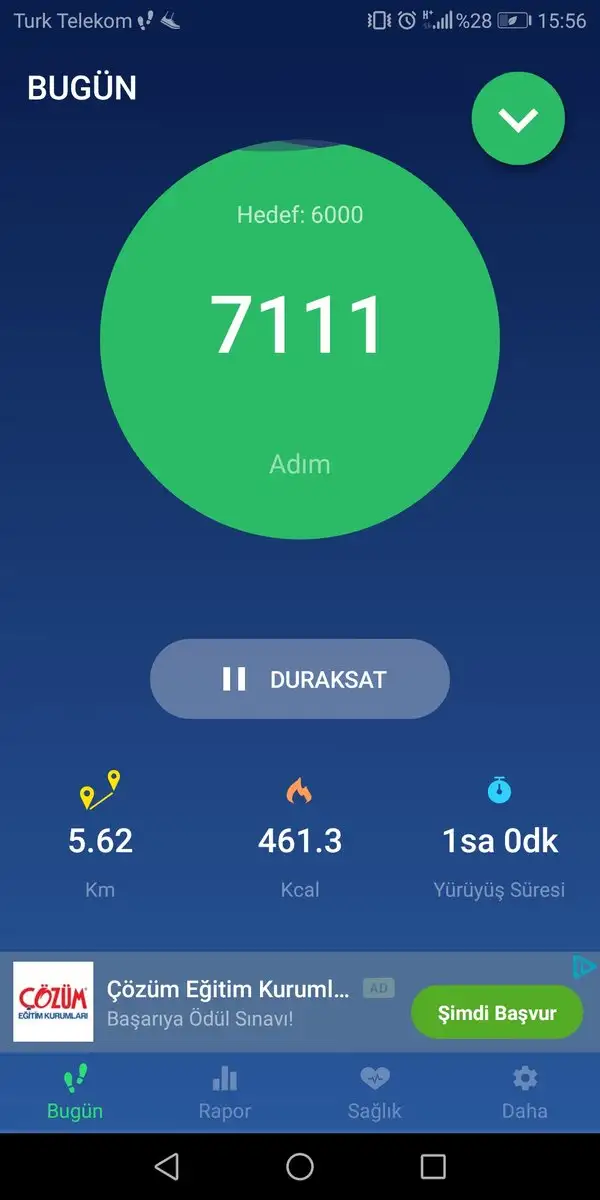Open the Rapor tab
600x1200 pixels.
tap(225, 1092)
